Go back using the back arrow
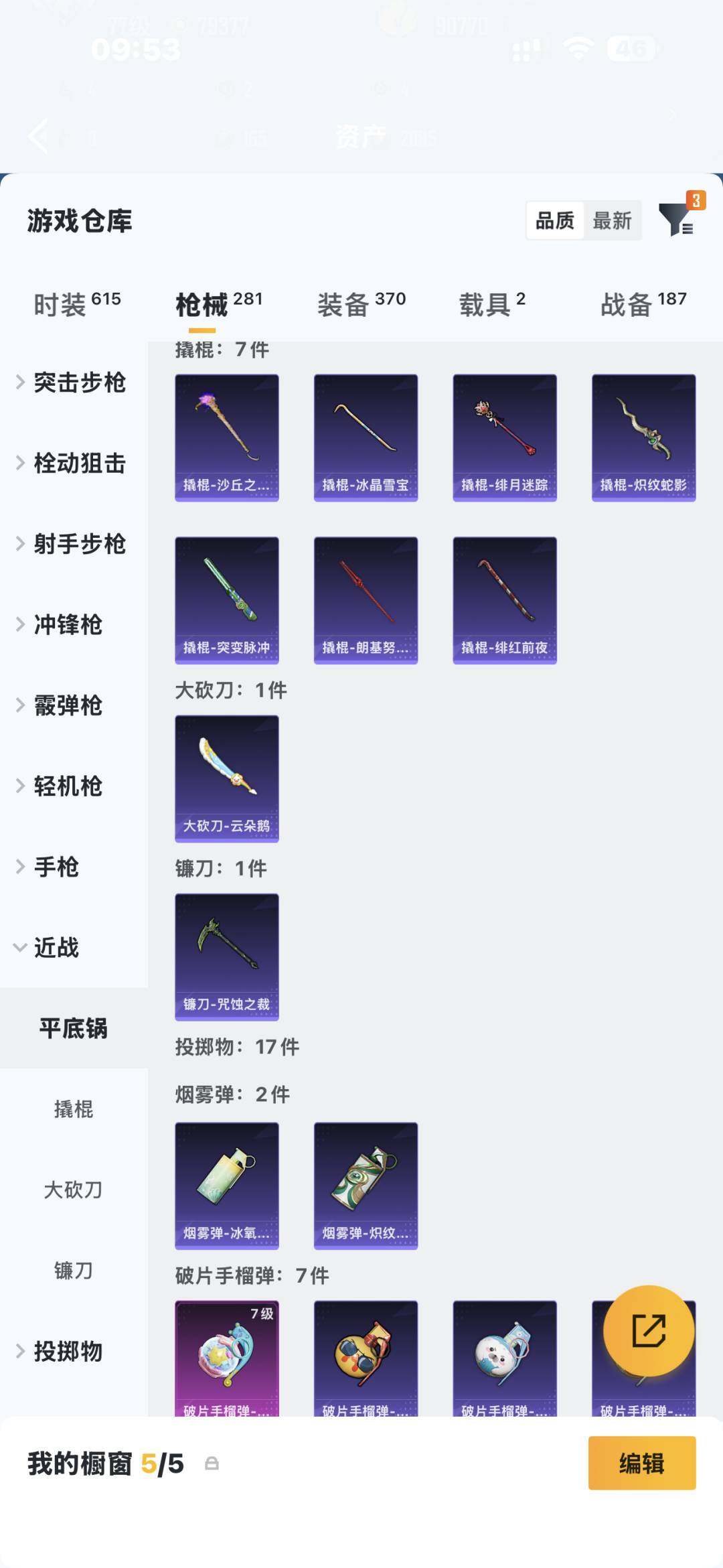This screenshot has height=1568, width=723. 38,137
